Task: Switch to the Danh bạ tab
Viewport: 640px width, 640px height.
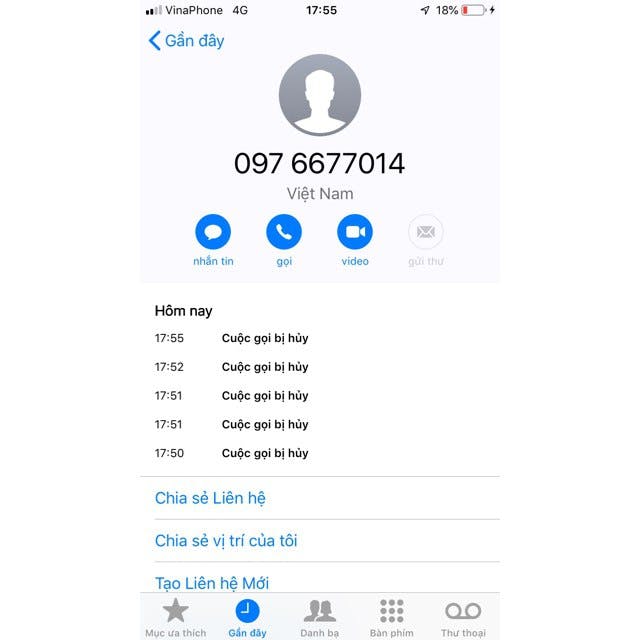Action: tap(319, 617)
